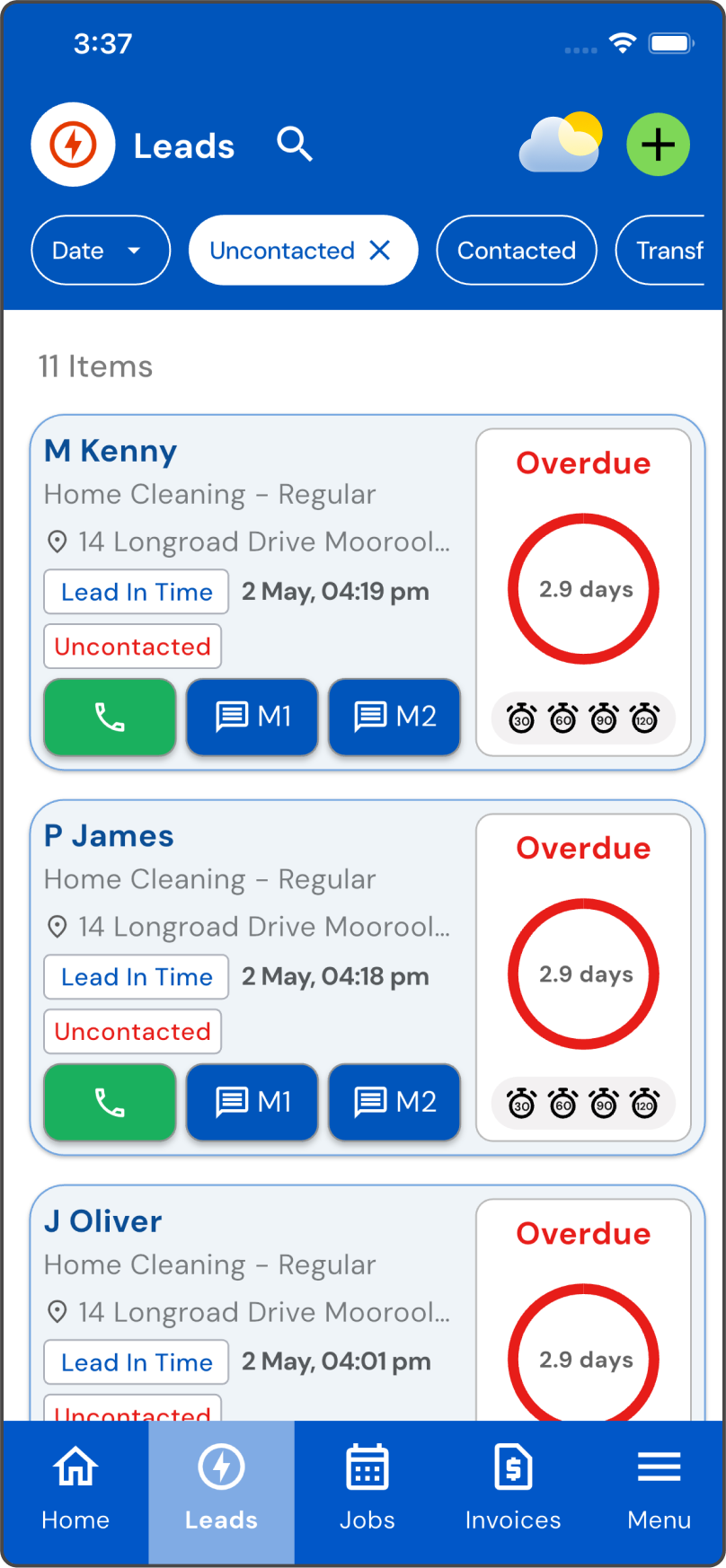Screen dimensions: 726x1568
Task: Call P James
Action: point(110,1102)
